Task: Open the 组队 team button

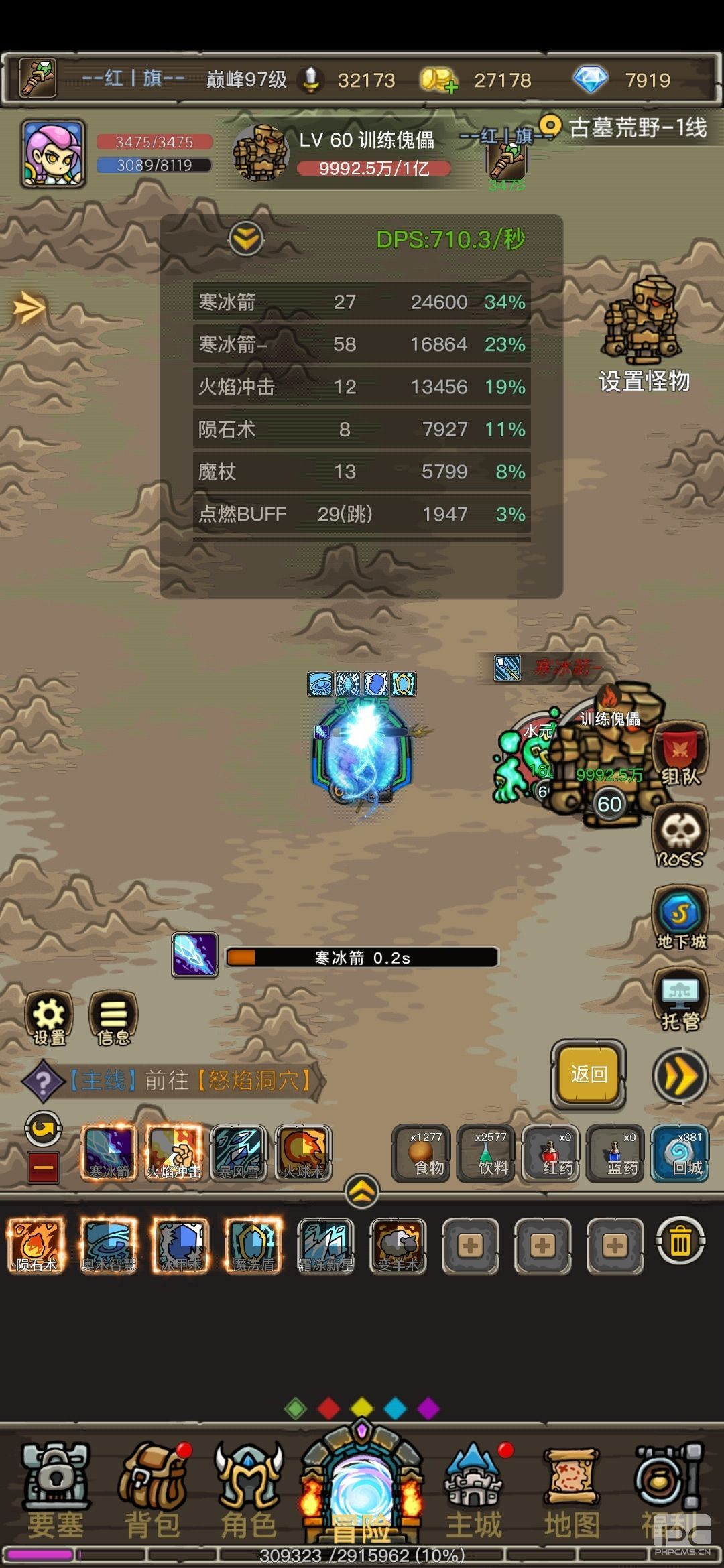Action: (680, 754)
